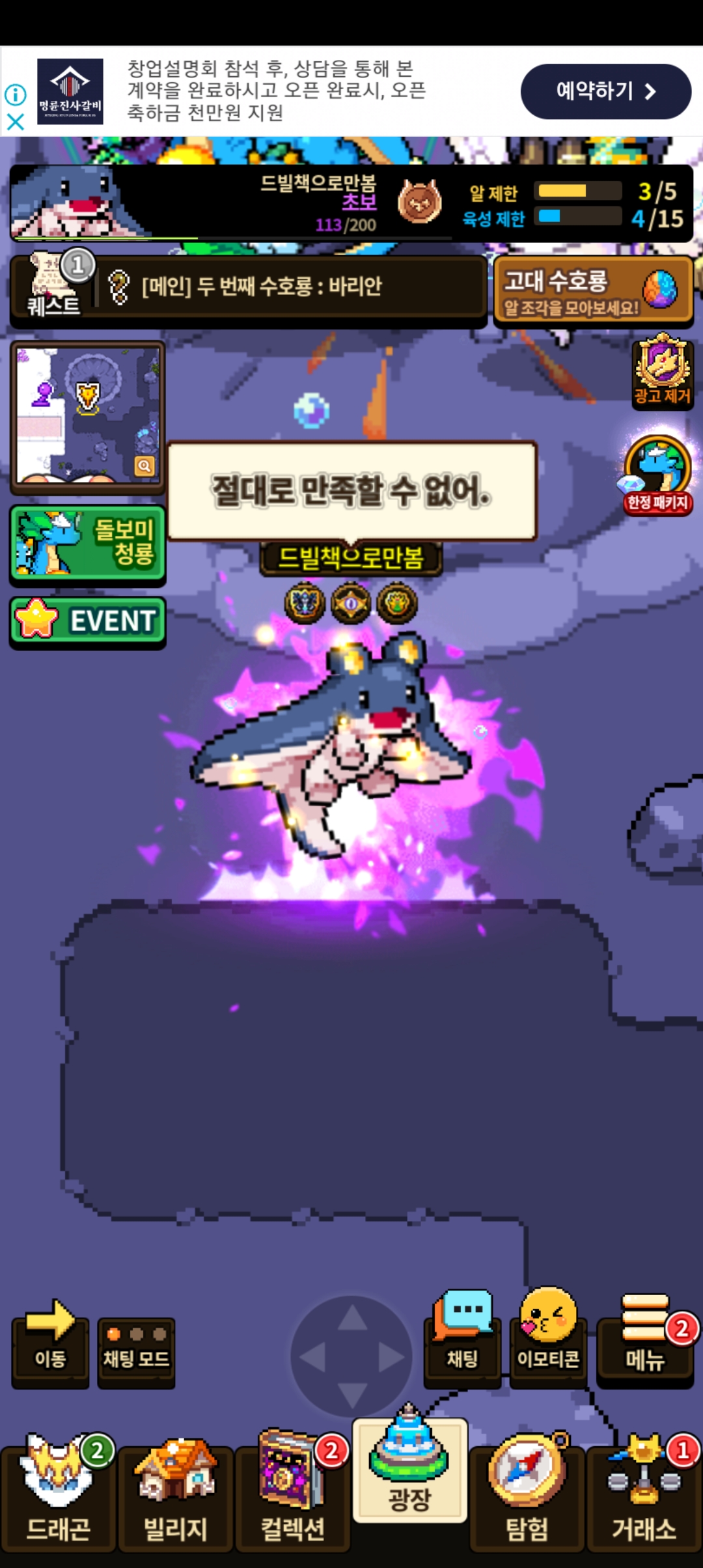Tap the up arrow on the D-pad
Screen dimensions: 703x1568
pyautogui.click(x=352, y=1319)
